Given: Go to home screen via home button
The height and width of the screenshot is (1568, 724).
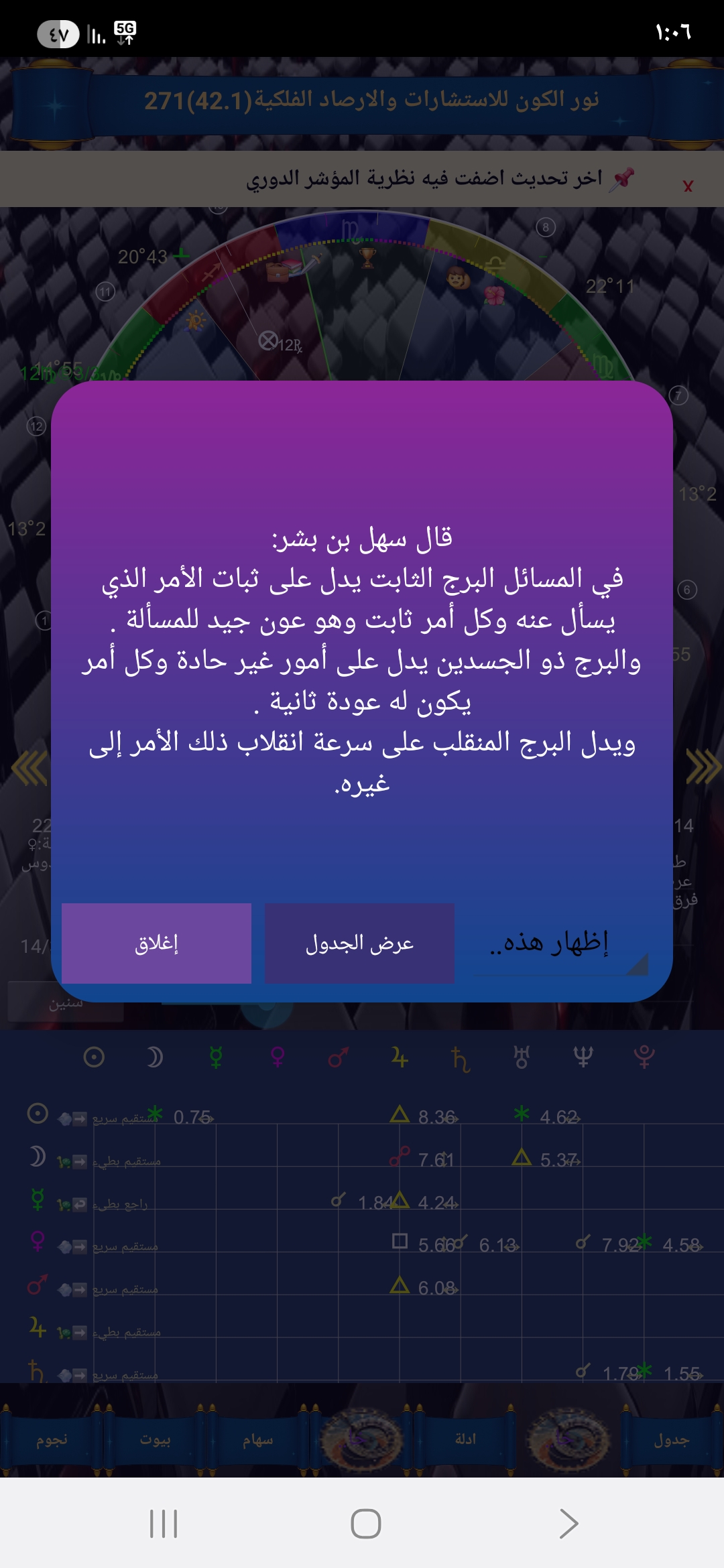Looking at the screenshot, I should click(x=365, y=1523).
